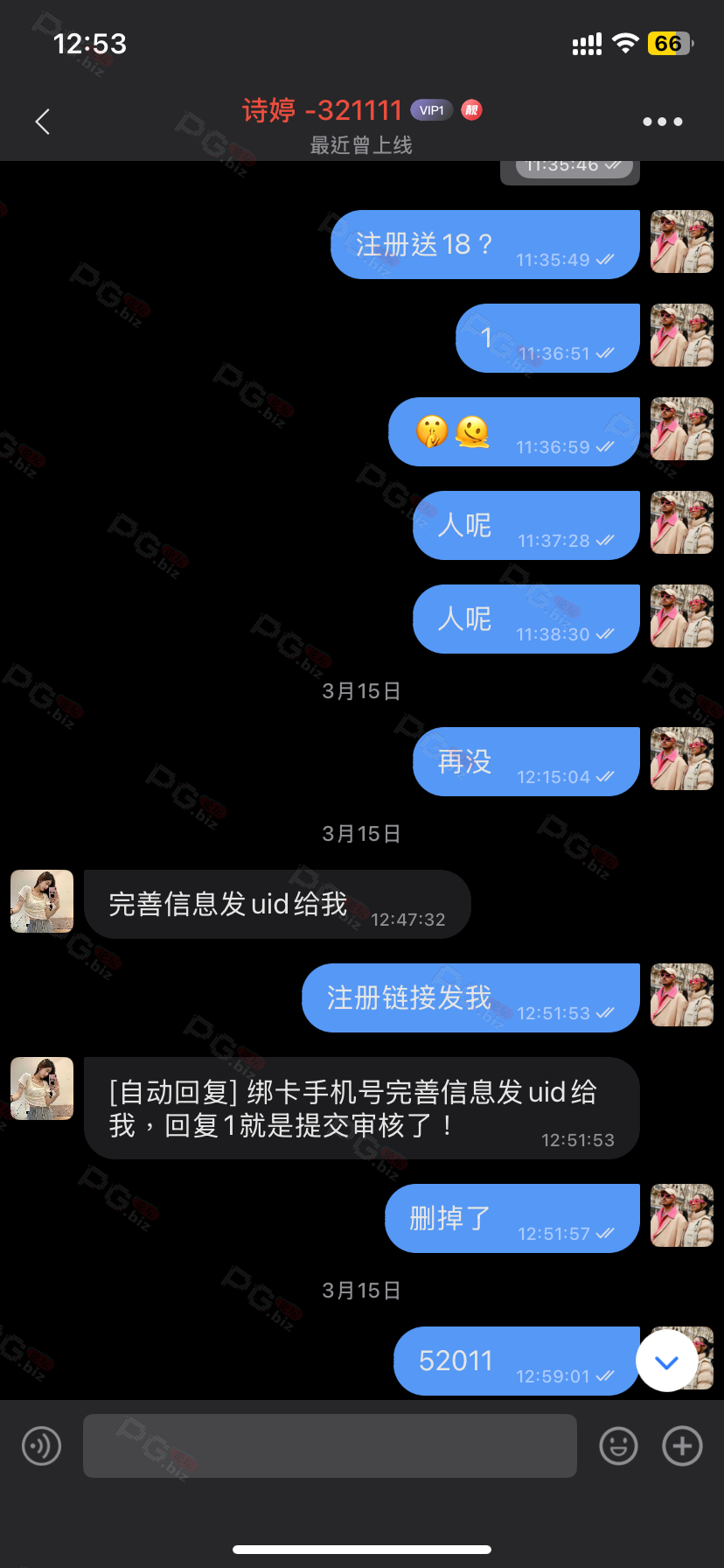
Task: Open the plus attachments menu
Action: point(682,1445)
